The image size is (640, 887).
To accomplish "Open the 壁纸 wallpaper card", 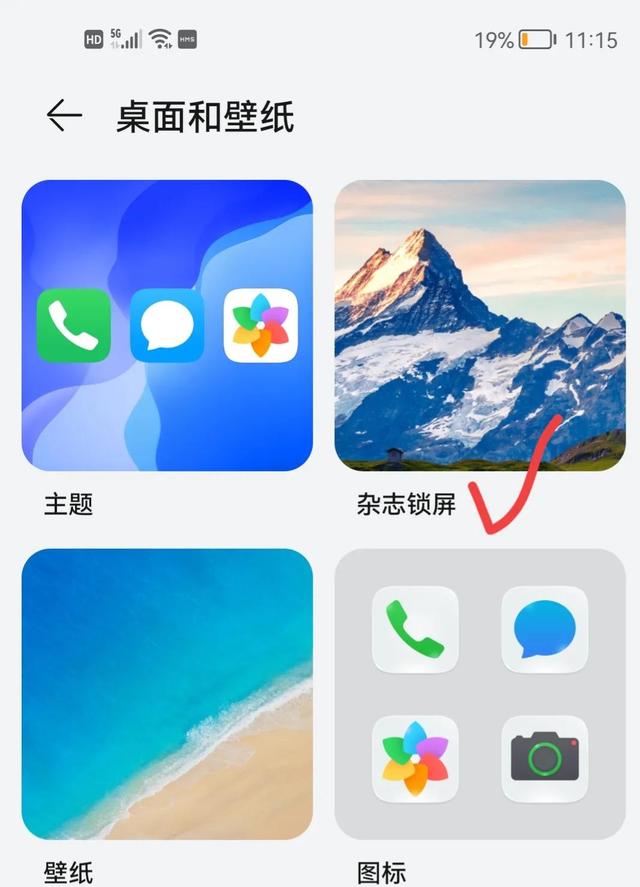I will pos(167,694).
